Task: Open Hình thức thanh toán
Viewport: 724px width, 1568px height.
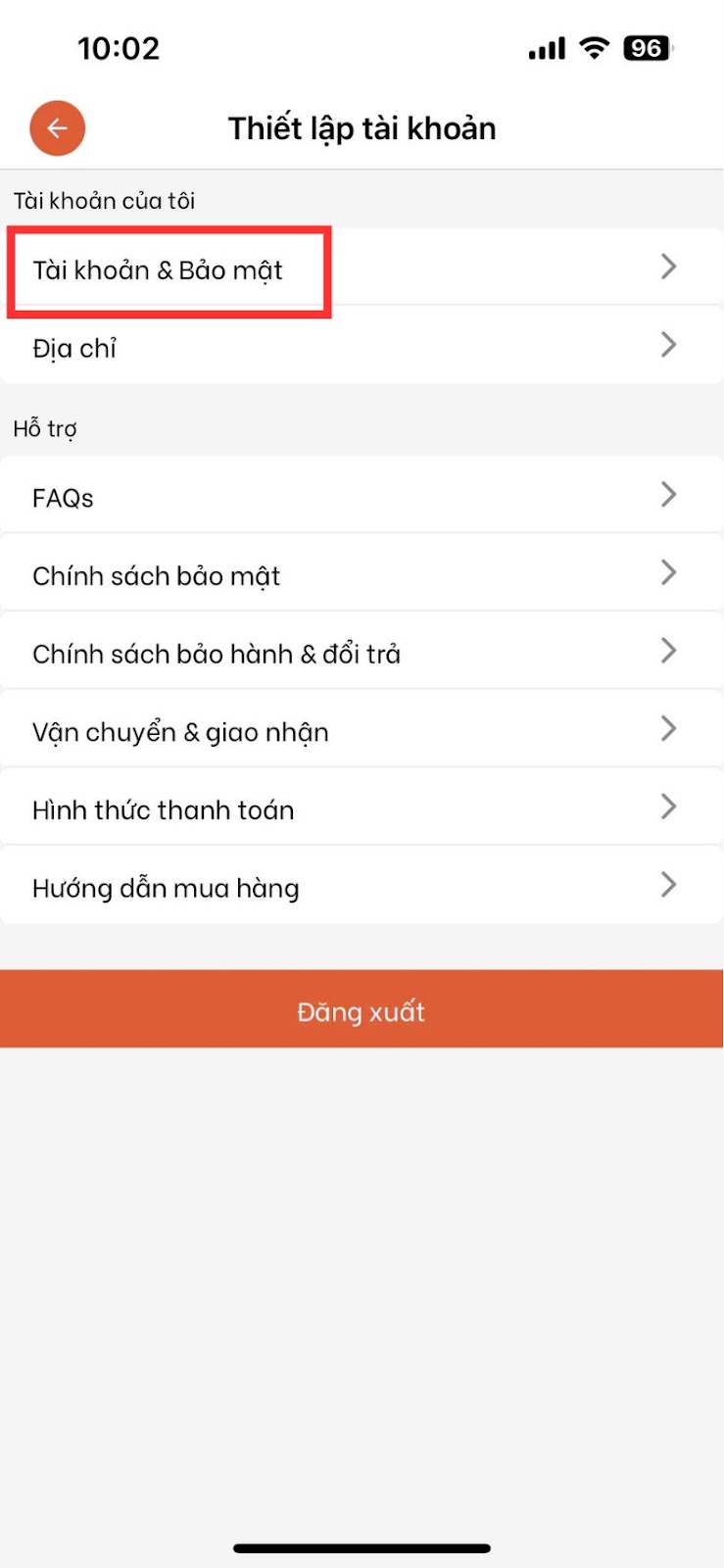Action: click(x=362, y=808)
